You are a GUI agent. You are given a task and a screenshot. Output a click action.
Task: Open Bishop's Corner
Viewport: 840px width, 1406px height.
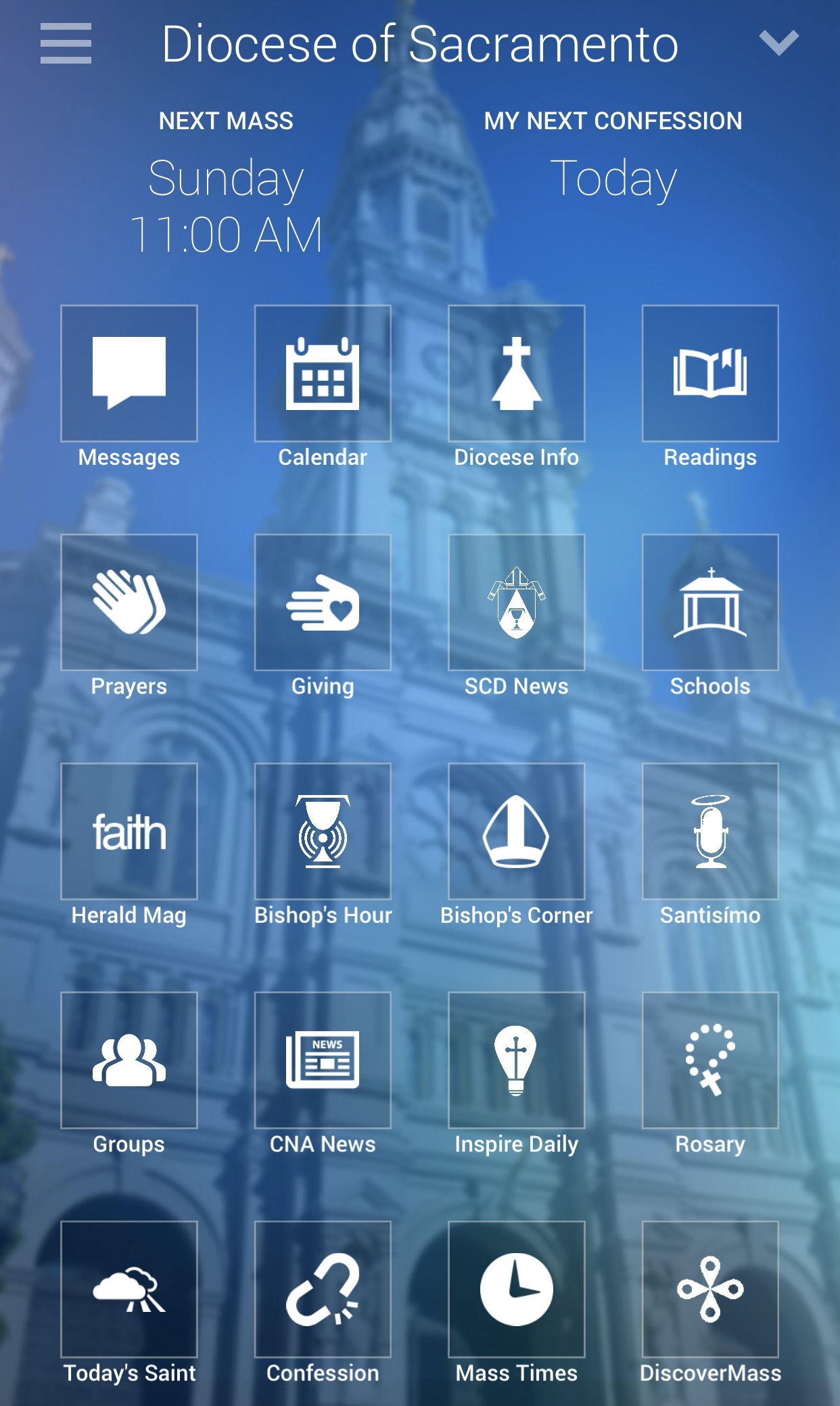pyautogui.click(x=517, y=832)
